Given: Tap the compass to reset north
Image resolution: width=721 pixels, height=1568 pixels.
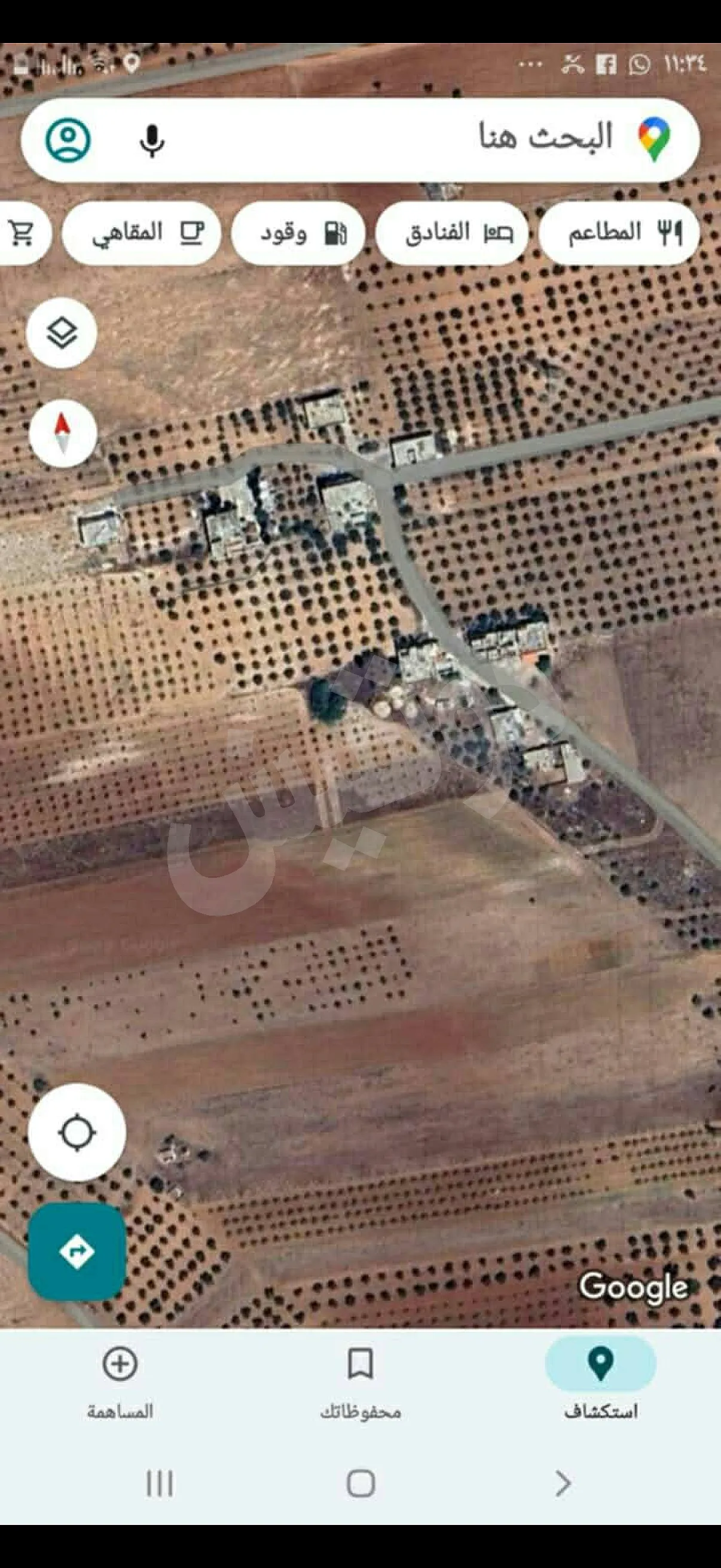Looking at the screenshot, I should [x=63, y=434].
